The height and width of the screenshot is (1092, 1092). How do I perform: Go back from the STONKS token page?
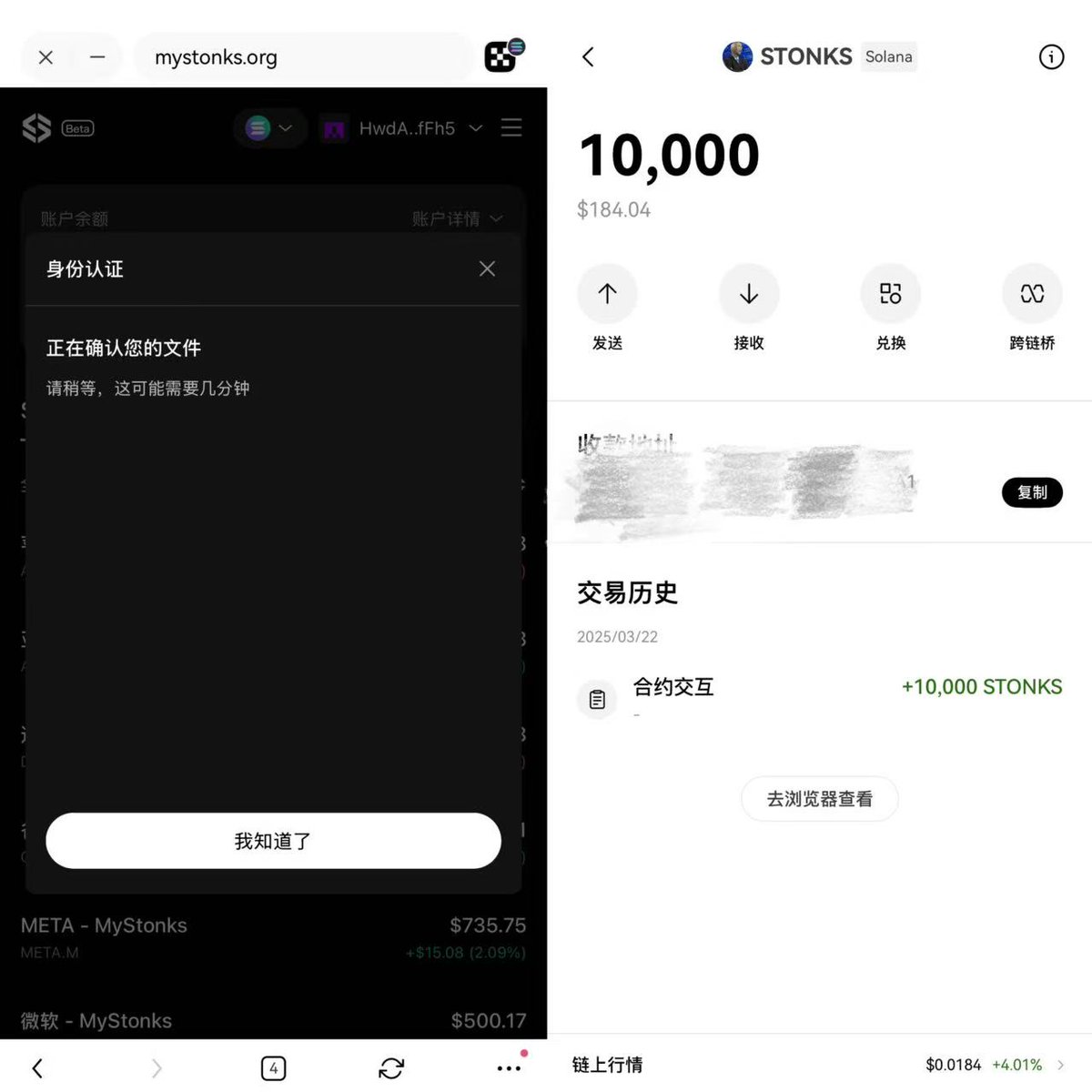click(x=588, y=57)
